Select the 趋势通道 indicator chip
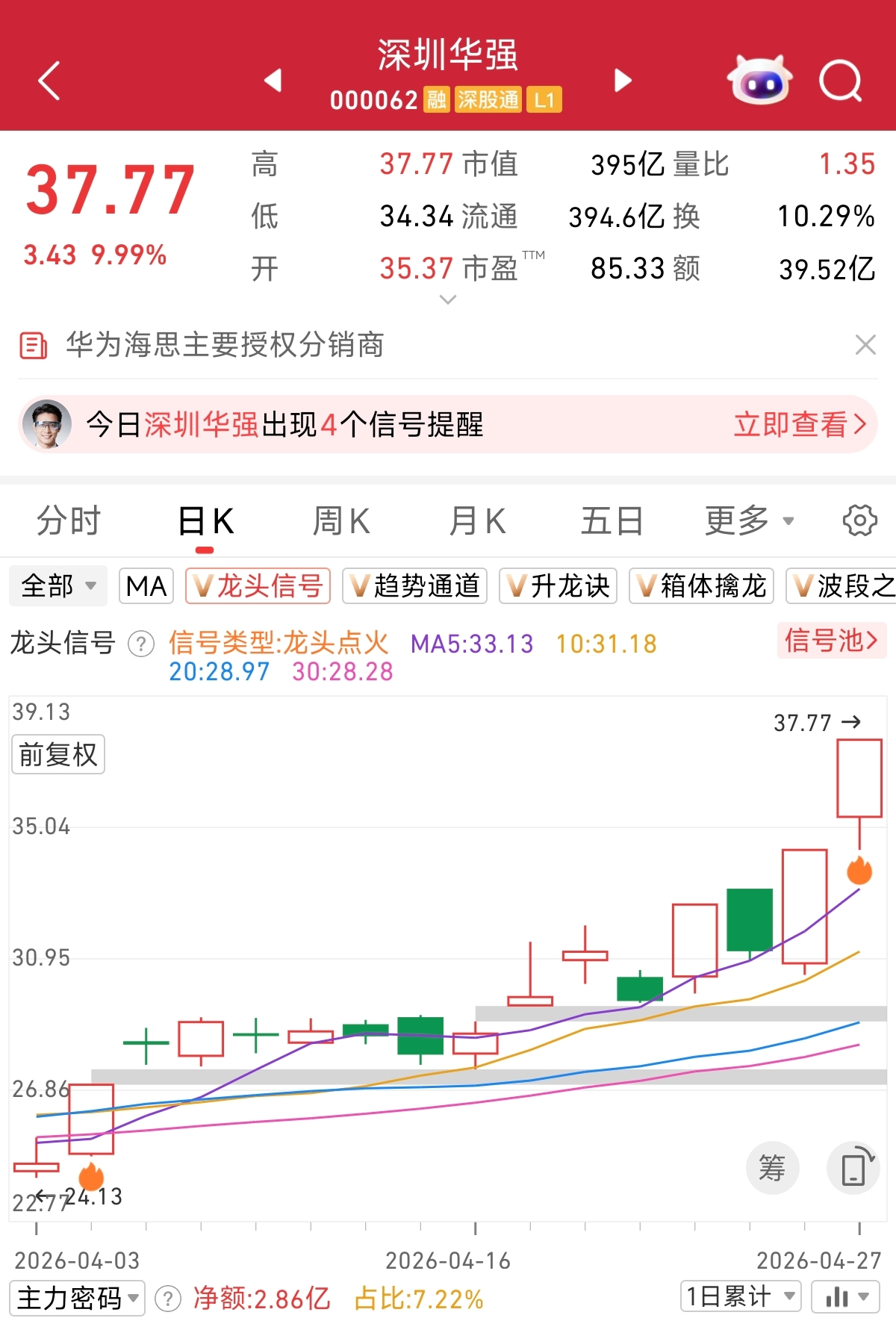 (415, 586)
